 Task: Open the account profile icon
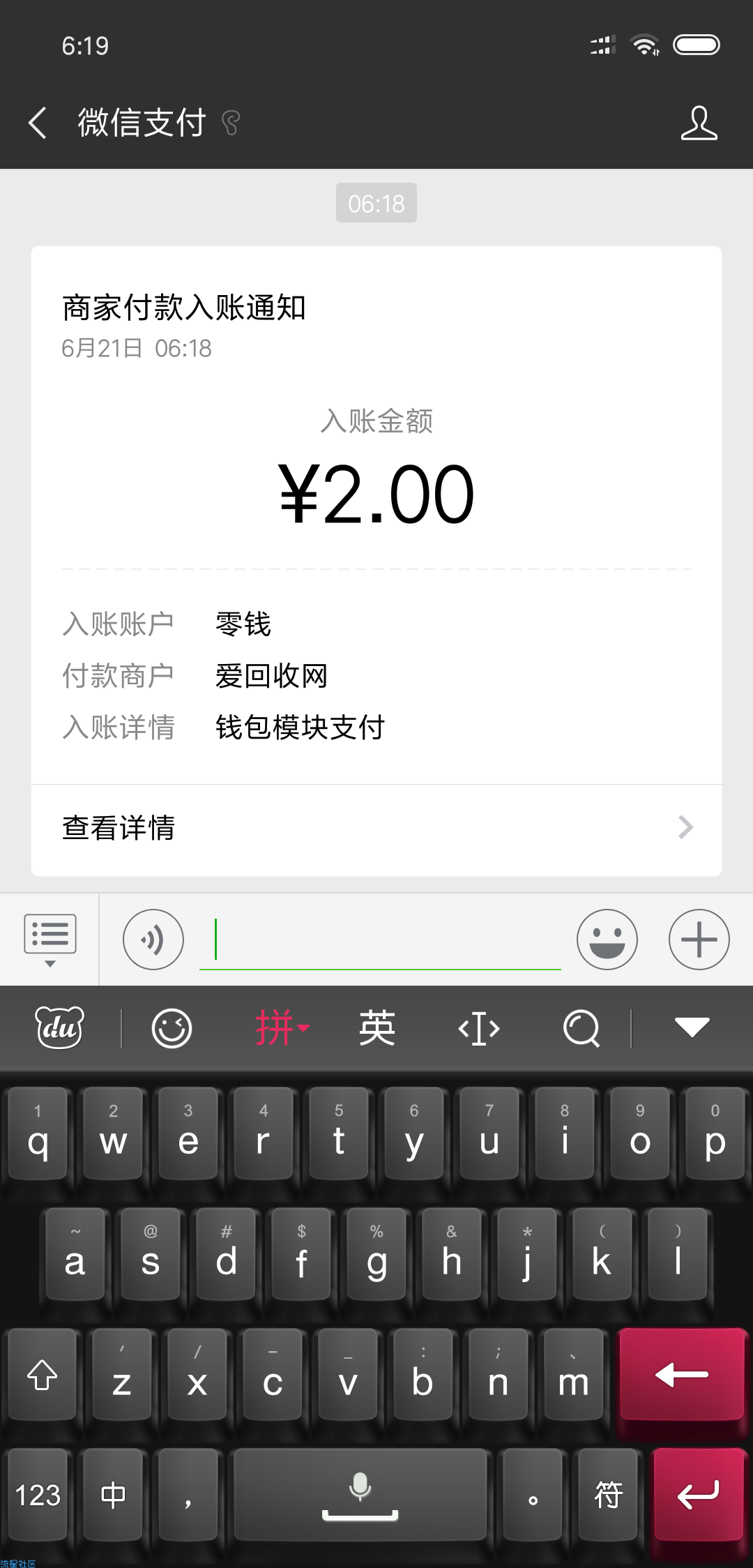point(699,123)
